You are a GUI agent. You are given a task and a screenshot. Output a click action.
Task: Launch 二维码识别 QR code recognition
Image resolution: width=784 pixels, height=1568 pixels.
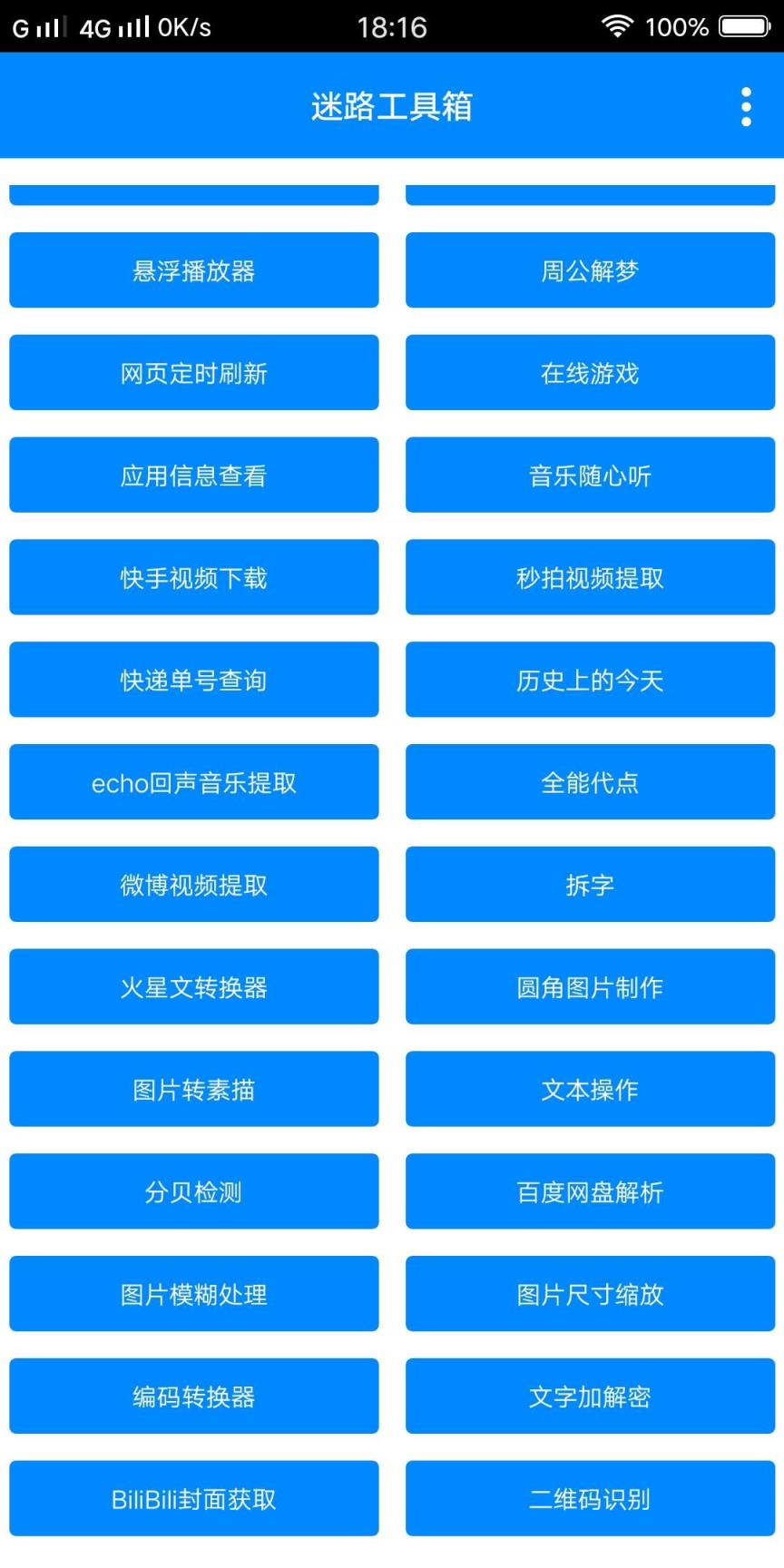pos(590,1499)
